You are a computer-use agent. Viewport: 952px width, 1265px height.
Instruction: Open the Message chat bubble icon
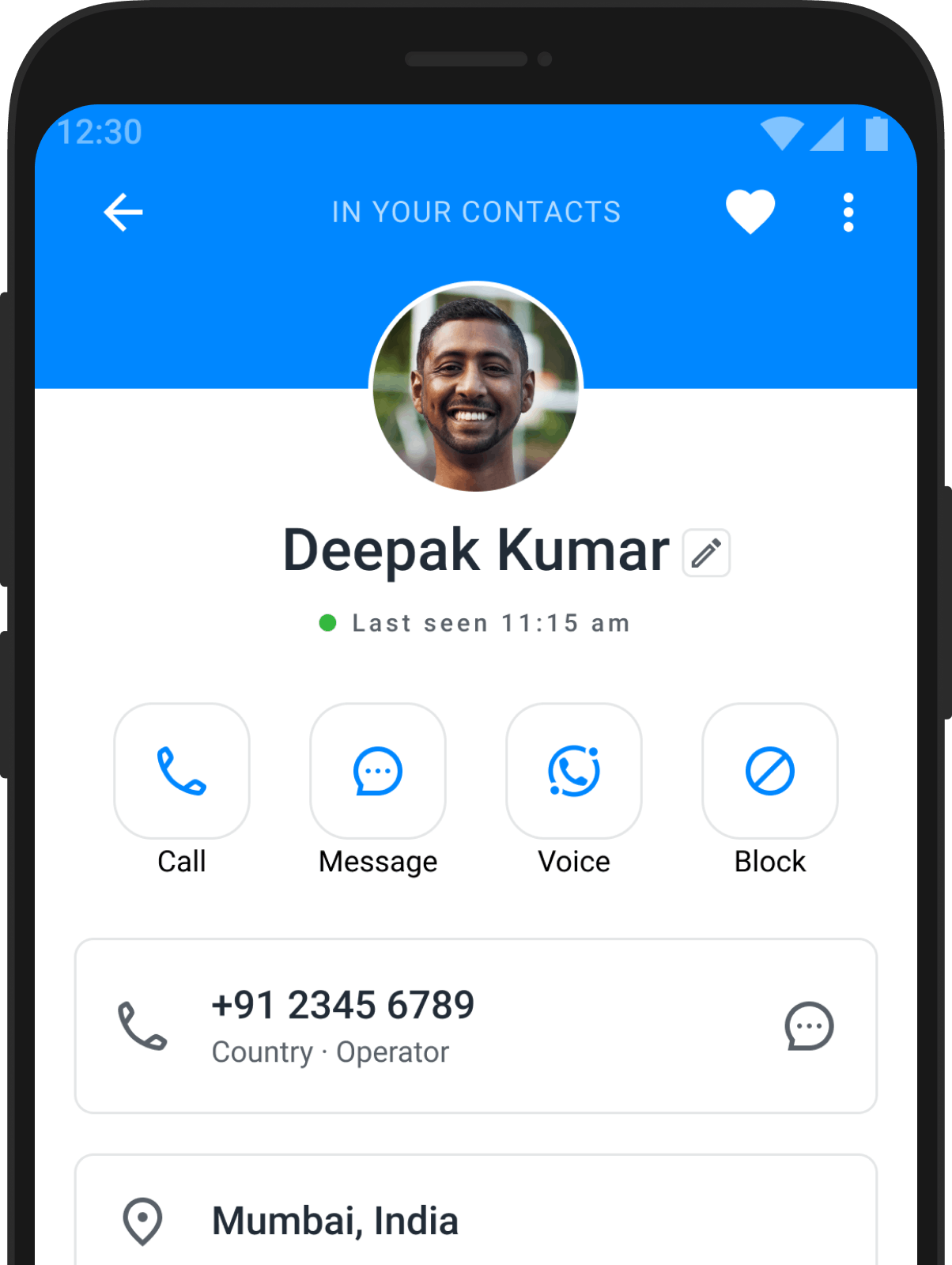(x=377, y=771)
